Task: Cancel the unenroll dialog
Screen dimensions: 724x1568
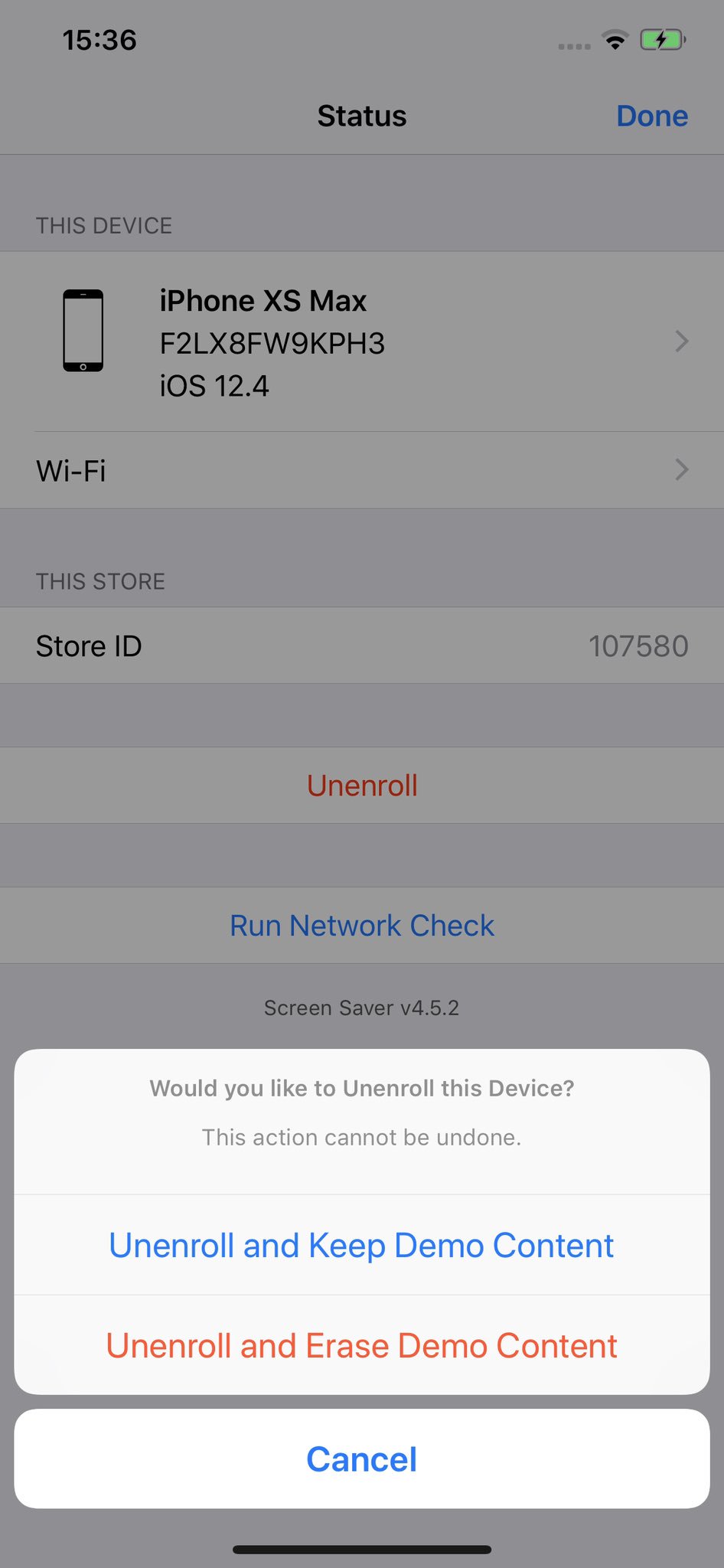Action: click(361, 1459)
